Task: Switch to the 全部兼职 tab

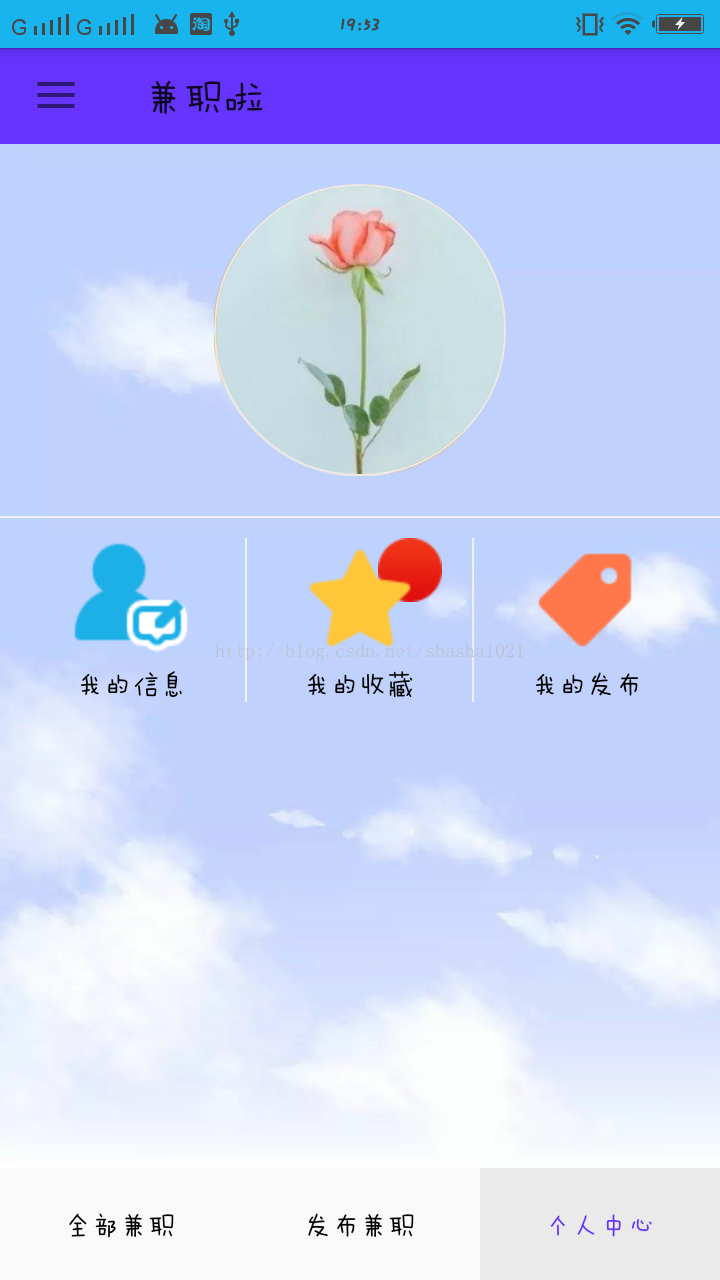Action: click(x=120, y=1224)
